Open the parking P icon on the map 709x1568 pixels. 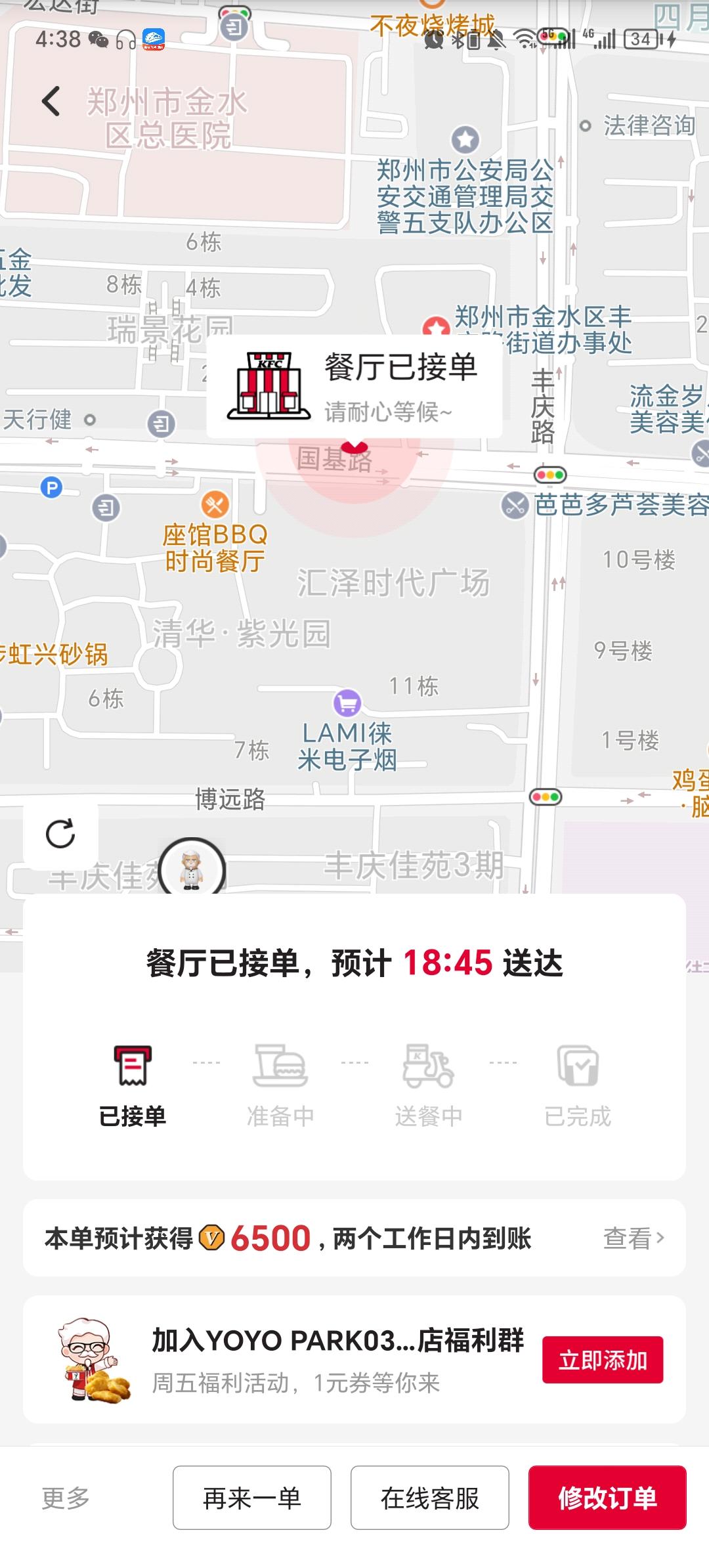(x=53, y=489)
